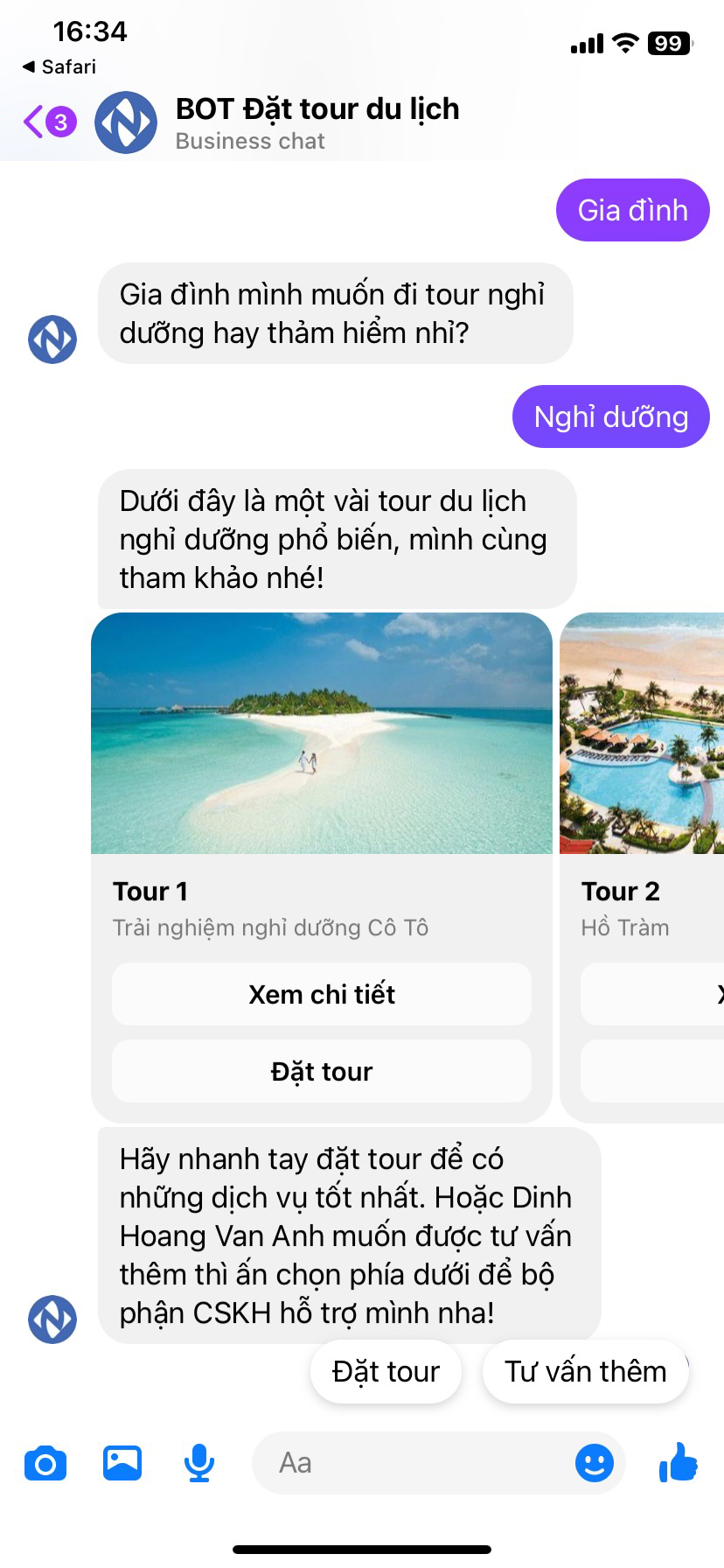Image resolution: width=724 pixels, height=1568 pixels.
Task: Return to Safari from the status bar
Action: click(x=59, y=67)
